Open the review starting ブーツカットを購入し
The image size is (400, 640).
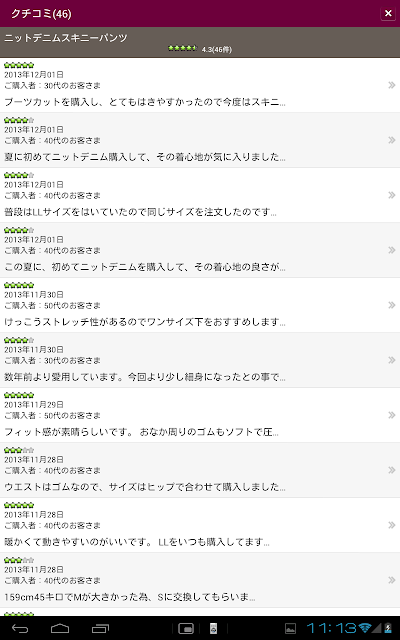(200, 85)
